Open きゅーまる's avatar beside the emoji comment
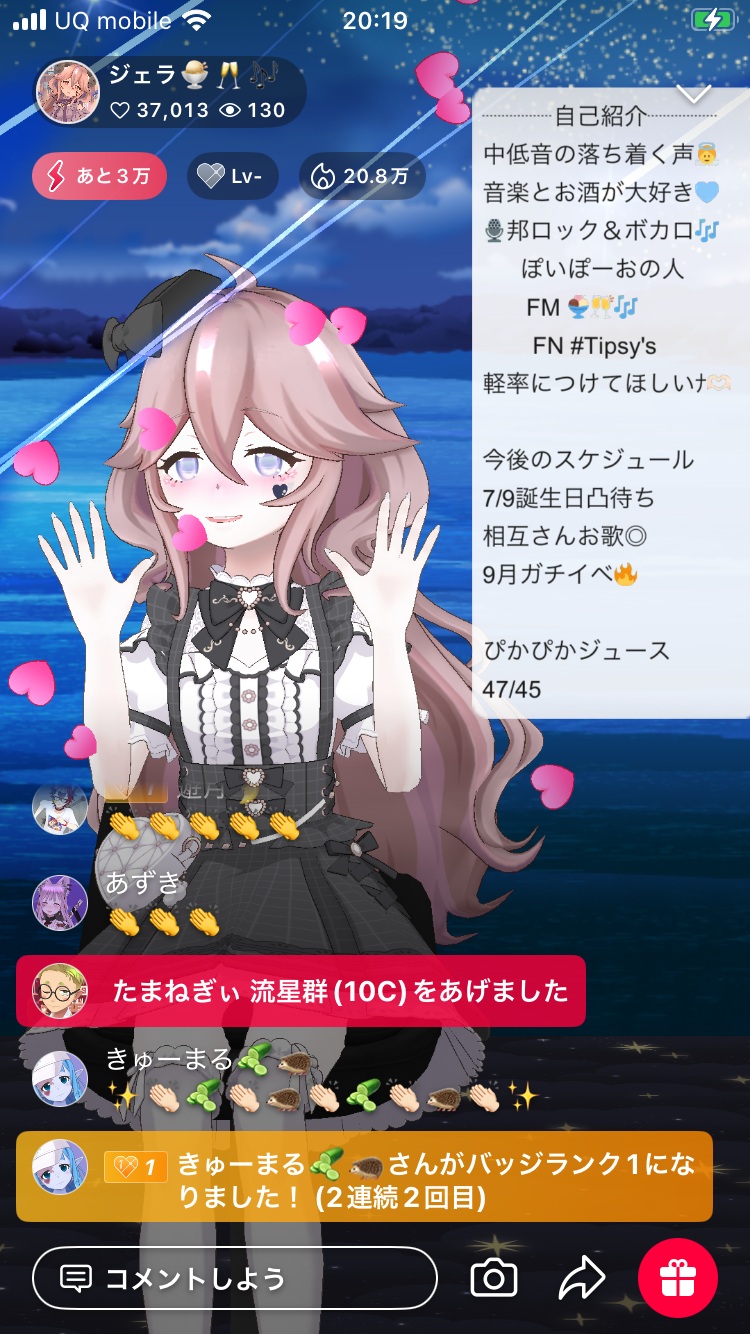Image resolution: width=750 pixels, height=1334 pixels. (x=60, y=1078)
